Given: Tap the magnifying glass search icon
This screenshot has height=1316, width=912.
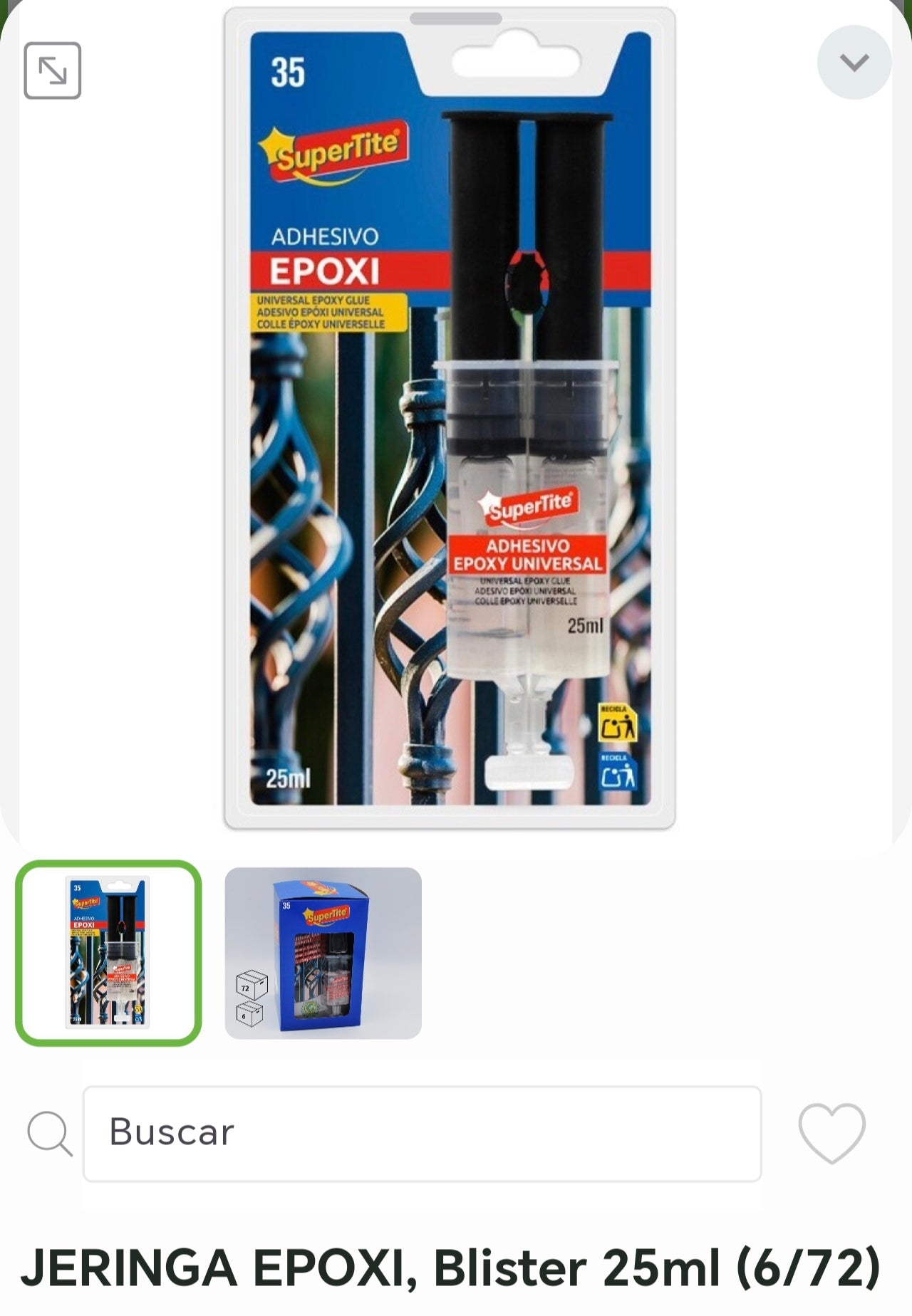Looking at the screenshot, I should pos(49,1133).
